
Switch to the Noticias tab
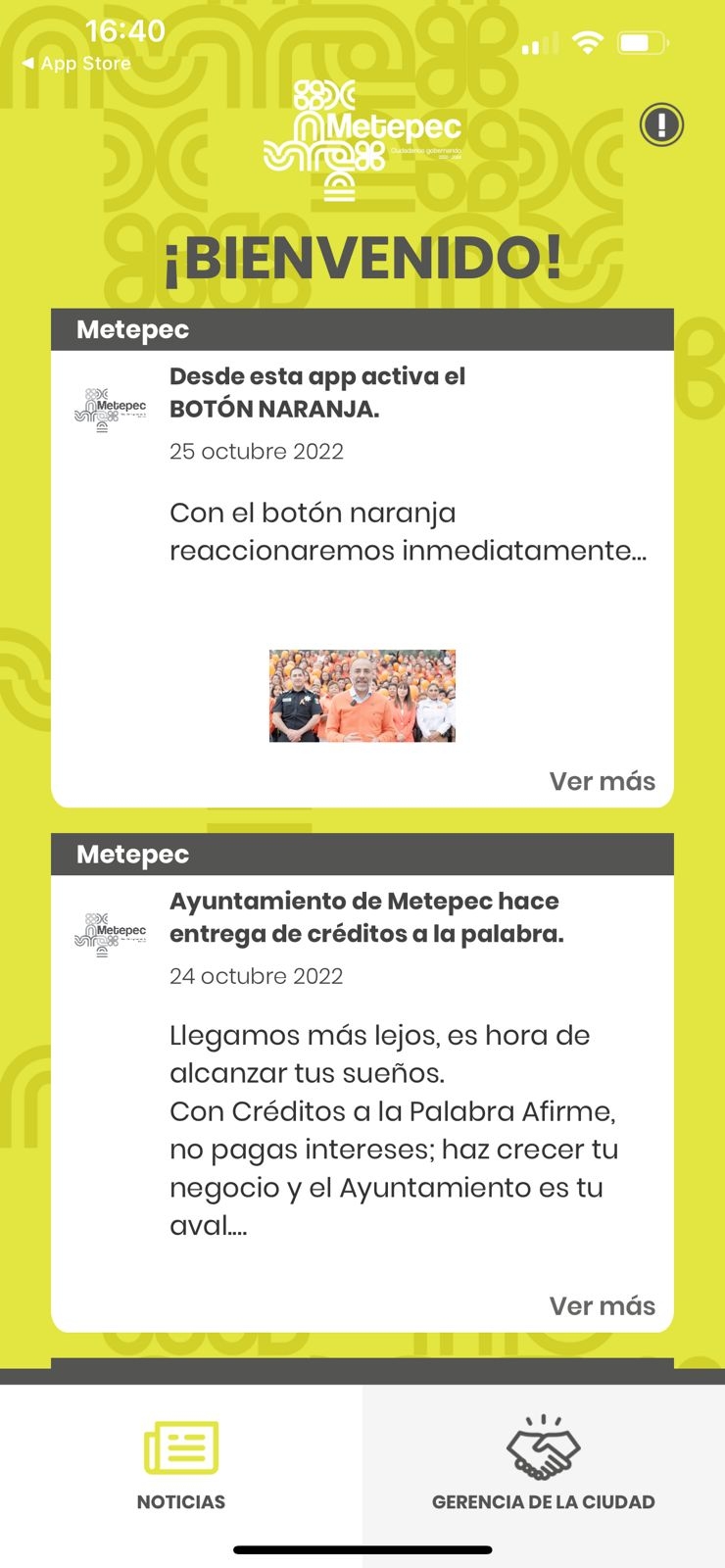(181, 1464)
